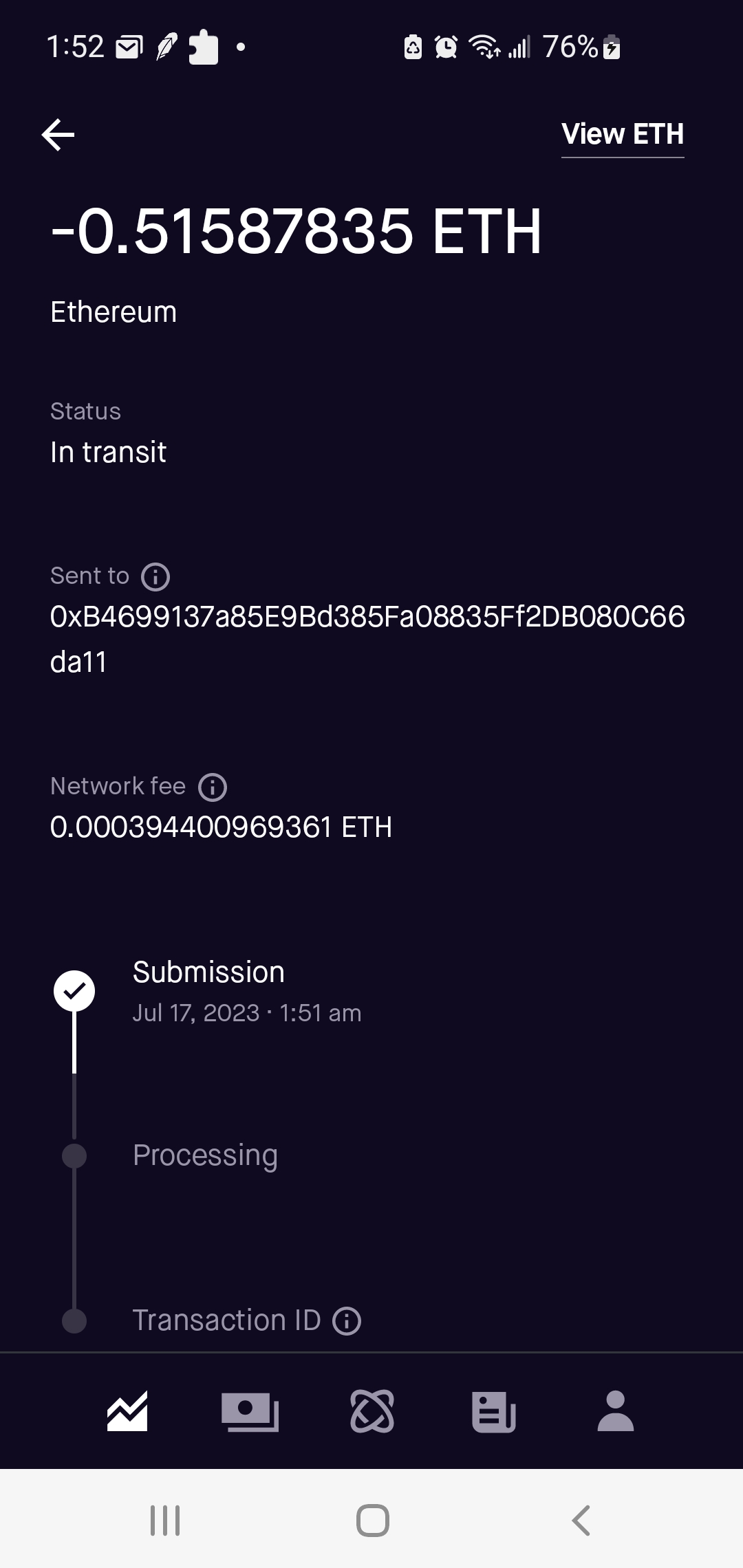Open the account profile tab
Image resolution: width=743 pixels, height=1568 pixels.
click(616, 1411)
